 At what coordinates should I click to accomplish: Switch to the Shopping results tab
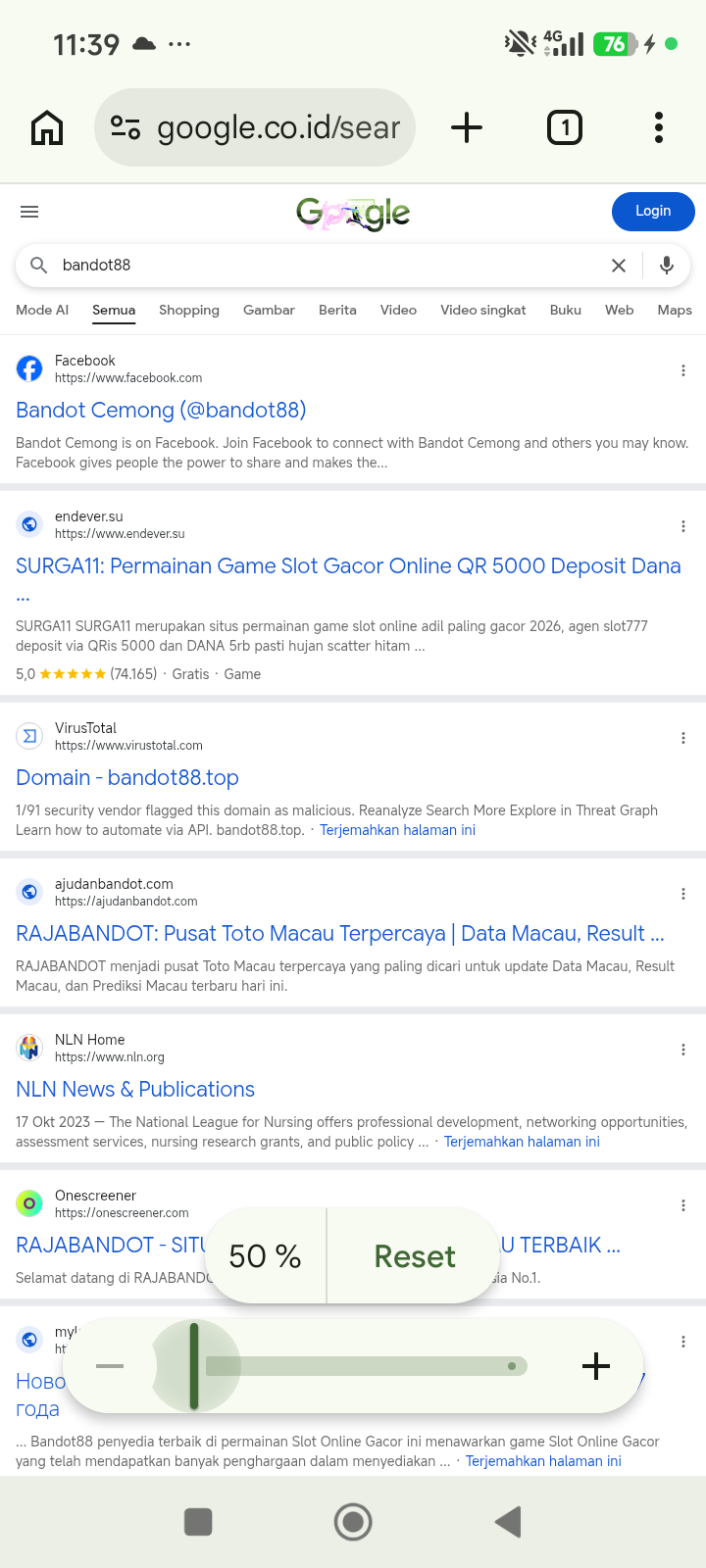pos(189,310)
